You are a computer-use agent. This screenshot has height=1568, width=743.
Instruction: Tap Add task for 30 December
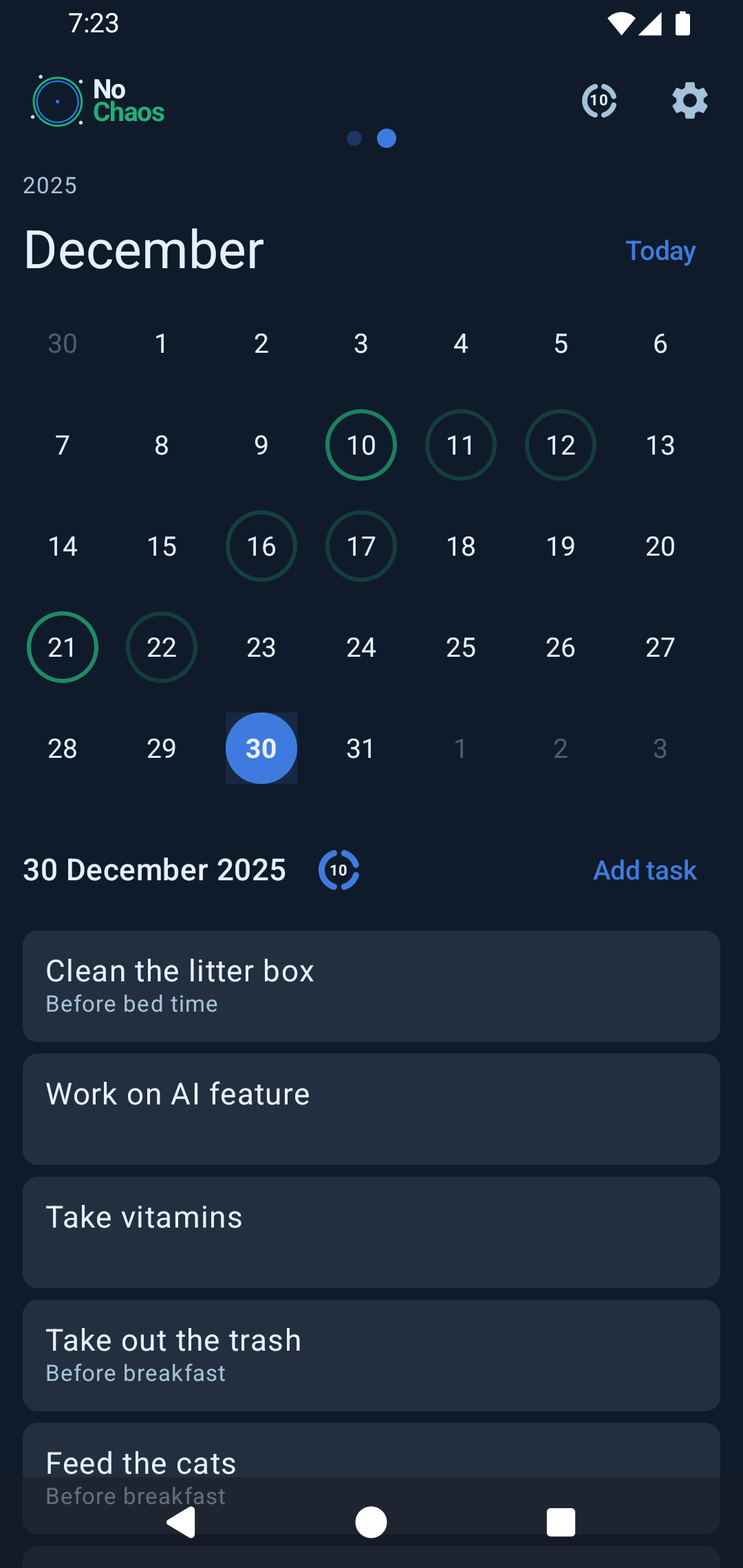click(644, 869)
